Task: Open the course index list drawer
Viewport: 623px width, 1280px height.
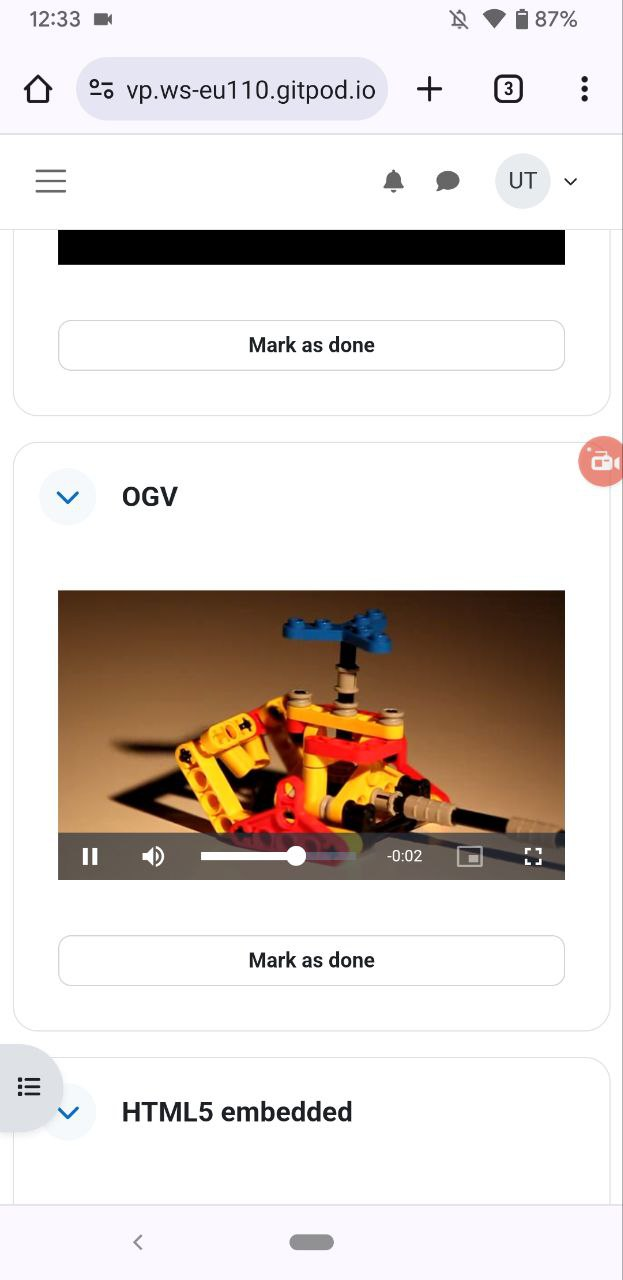Action: click(x=29, y=1087)
